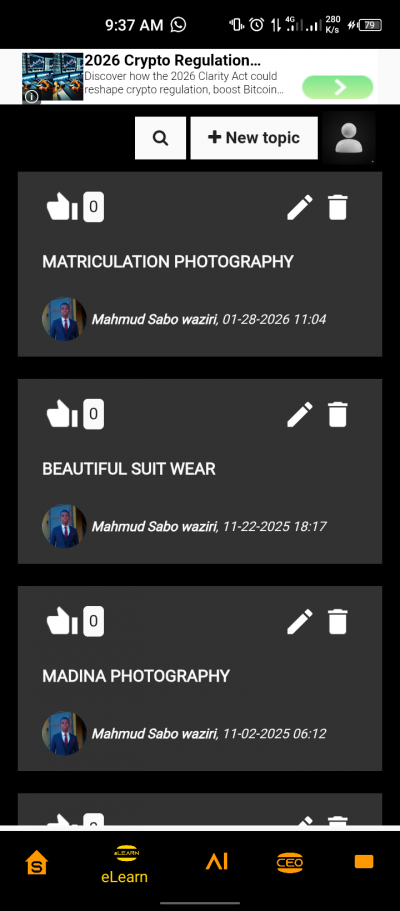Open the CEO tab
The width and height of the screenshot is (400, 911).
290,863
